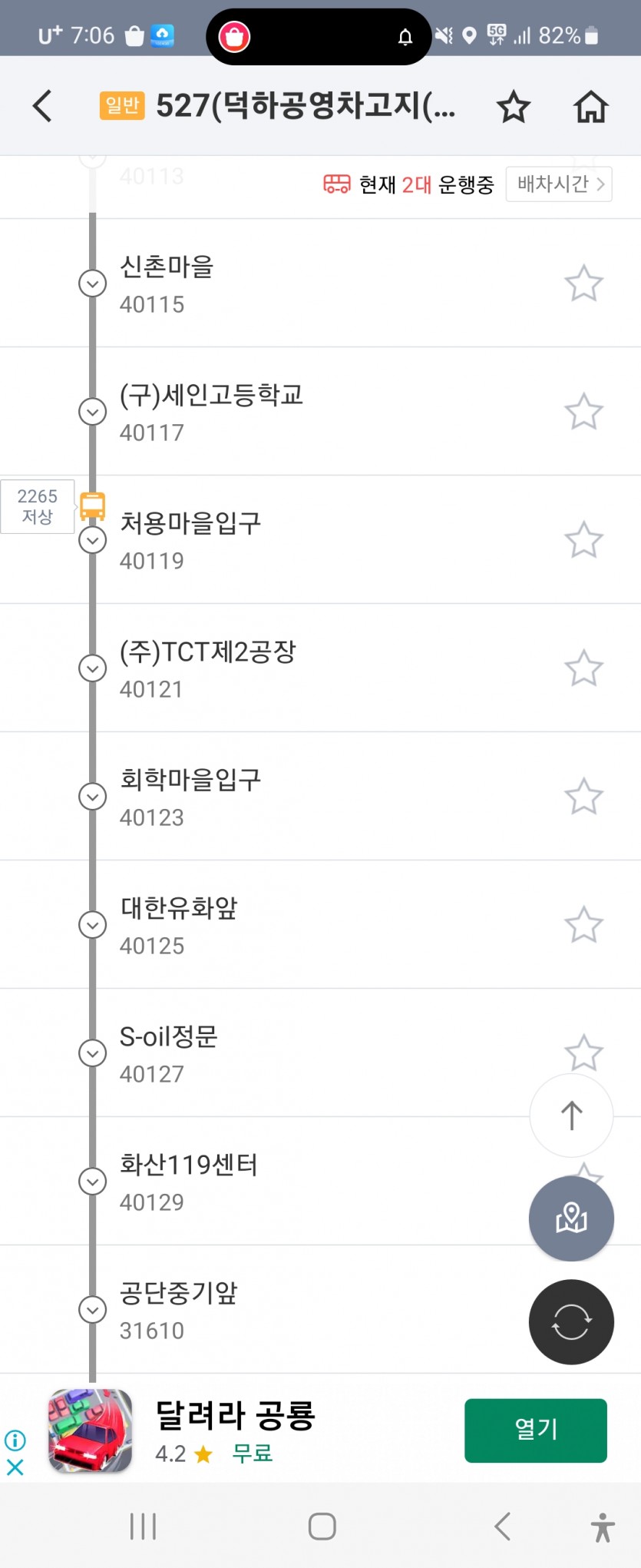Close the ad banner
The width and height of the screenshot is (641, 1568).
point(15,1467)
